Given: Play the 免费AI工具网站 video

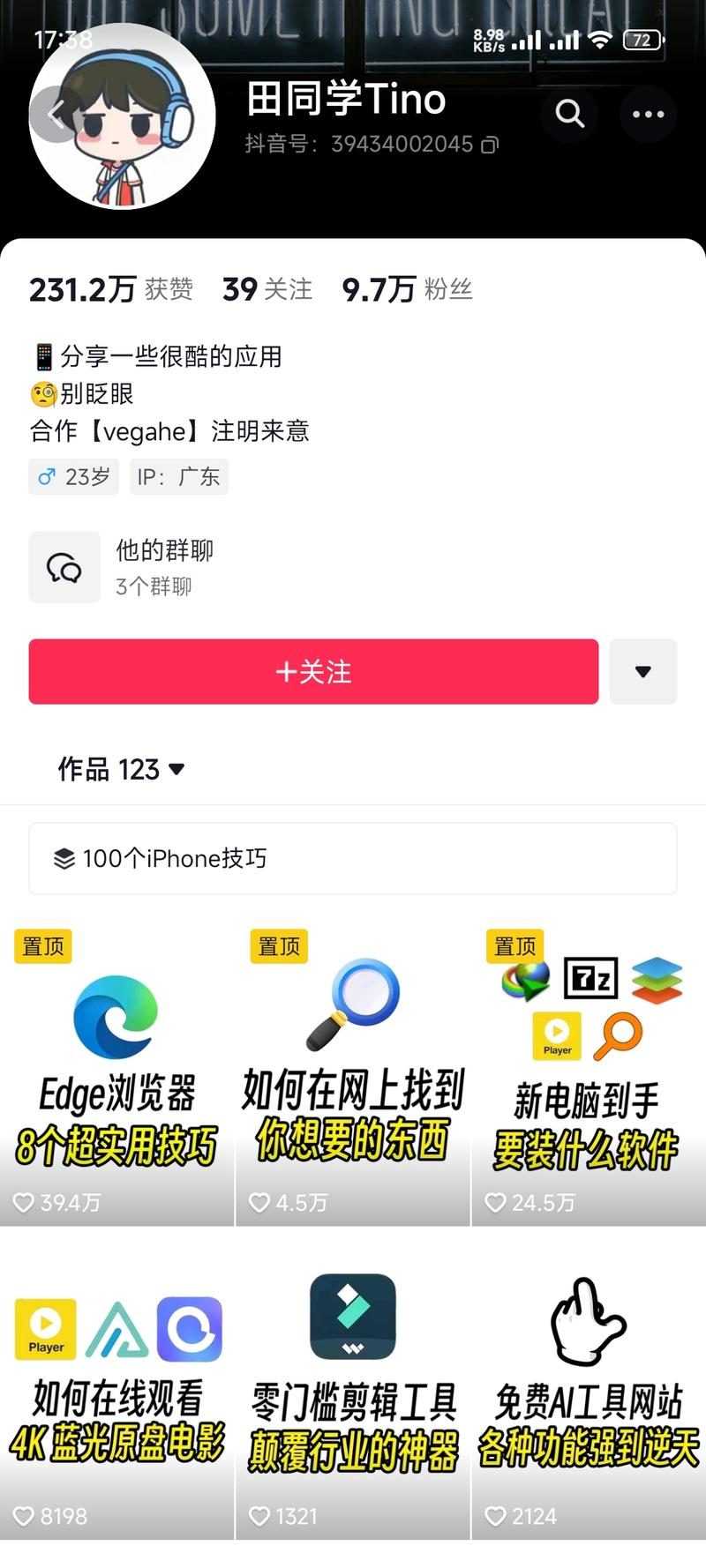Looking at the screenshot, I should pos(588,1393).
